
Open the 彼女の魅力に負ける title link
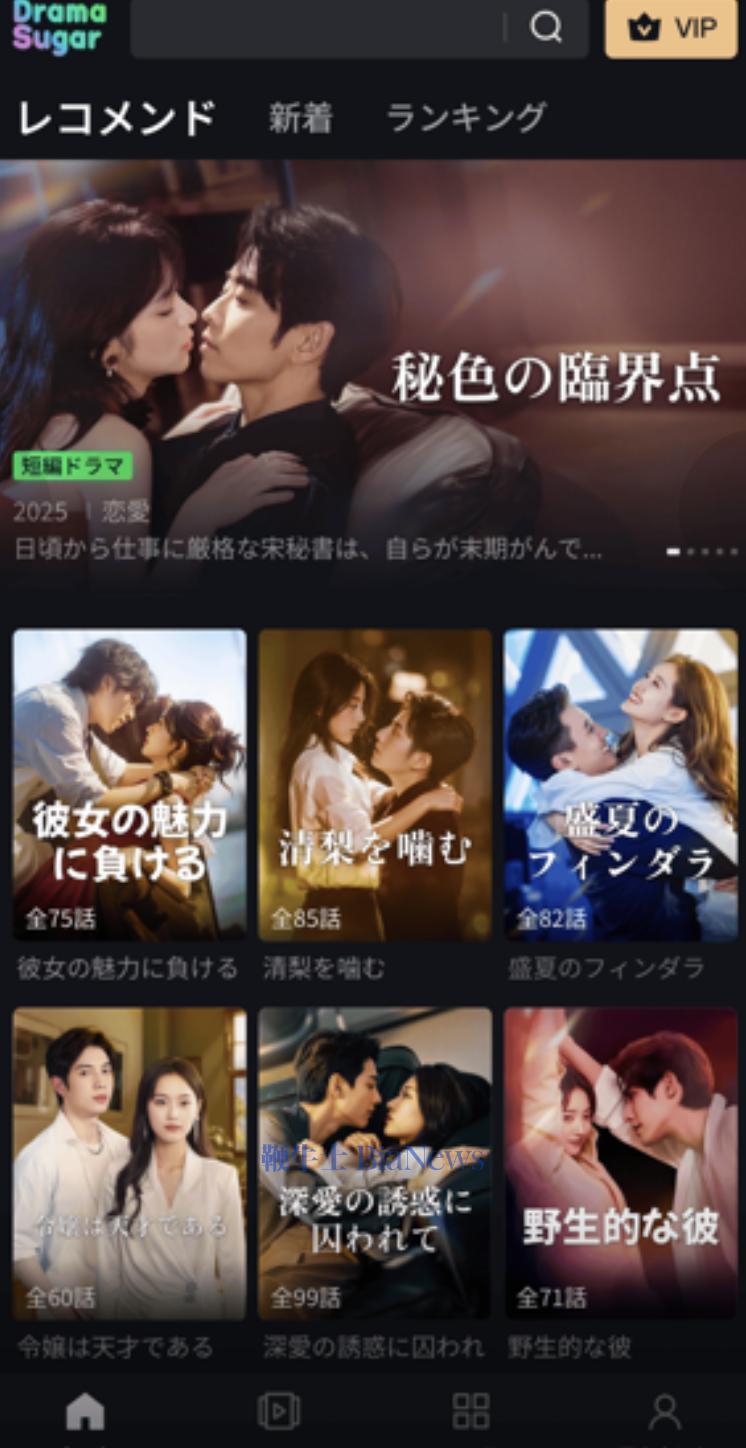coord(128,967)
